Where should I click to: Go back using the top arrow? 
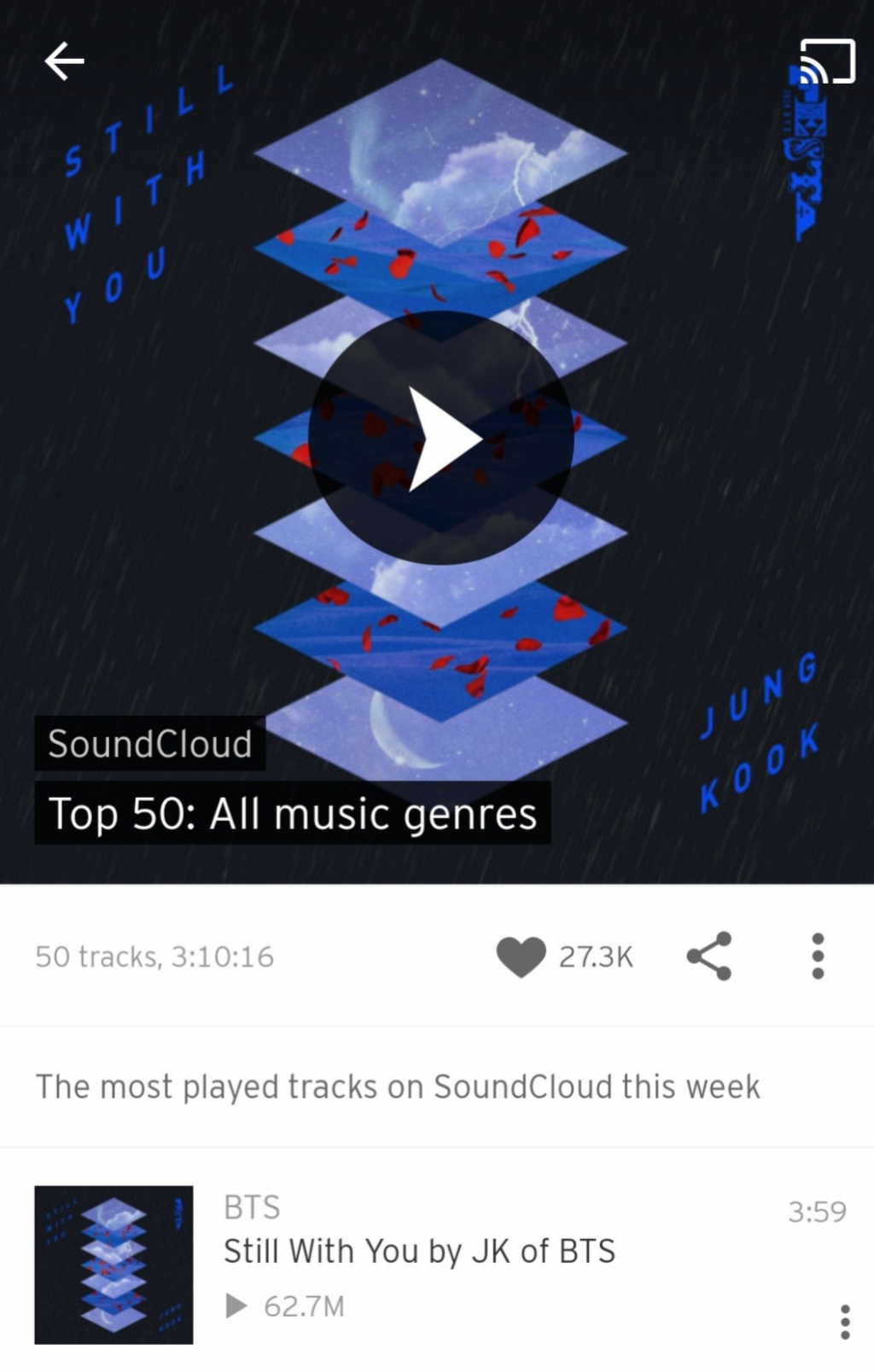tap(64, 61)
